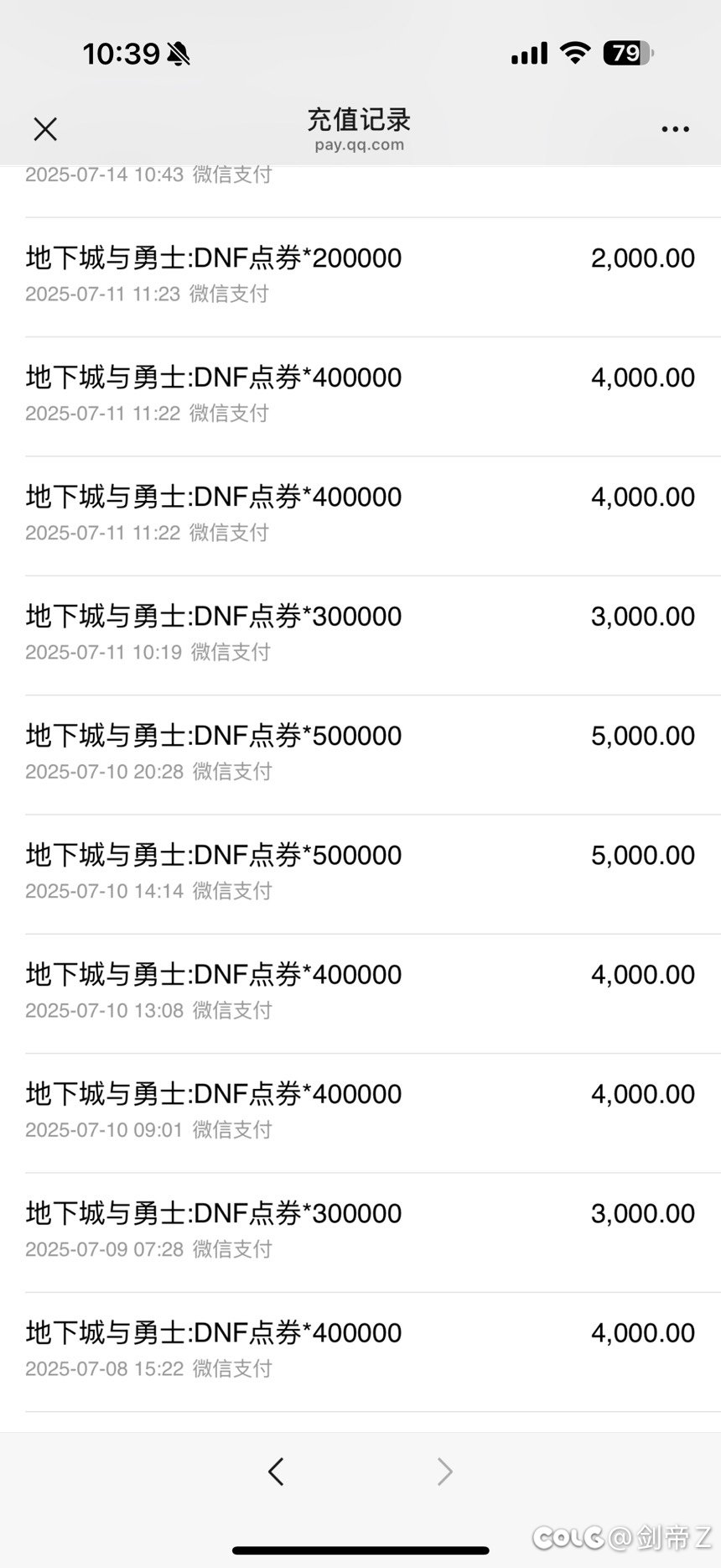This screenshot has width=721, height=1568.
Task: Go back to the previous web page
Action: [x=276, y=1471]
